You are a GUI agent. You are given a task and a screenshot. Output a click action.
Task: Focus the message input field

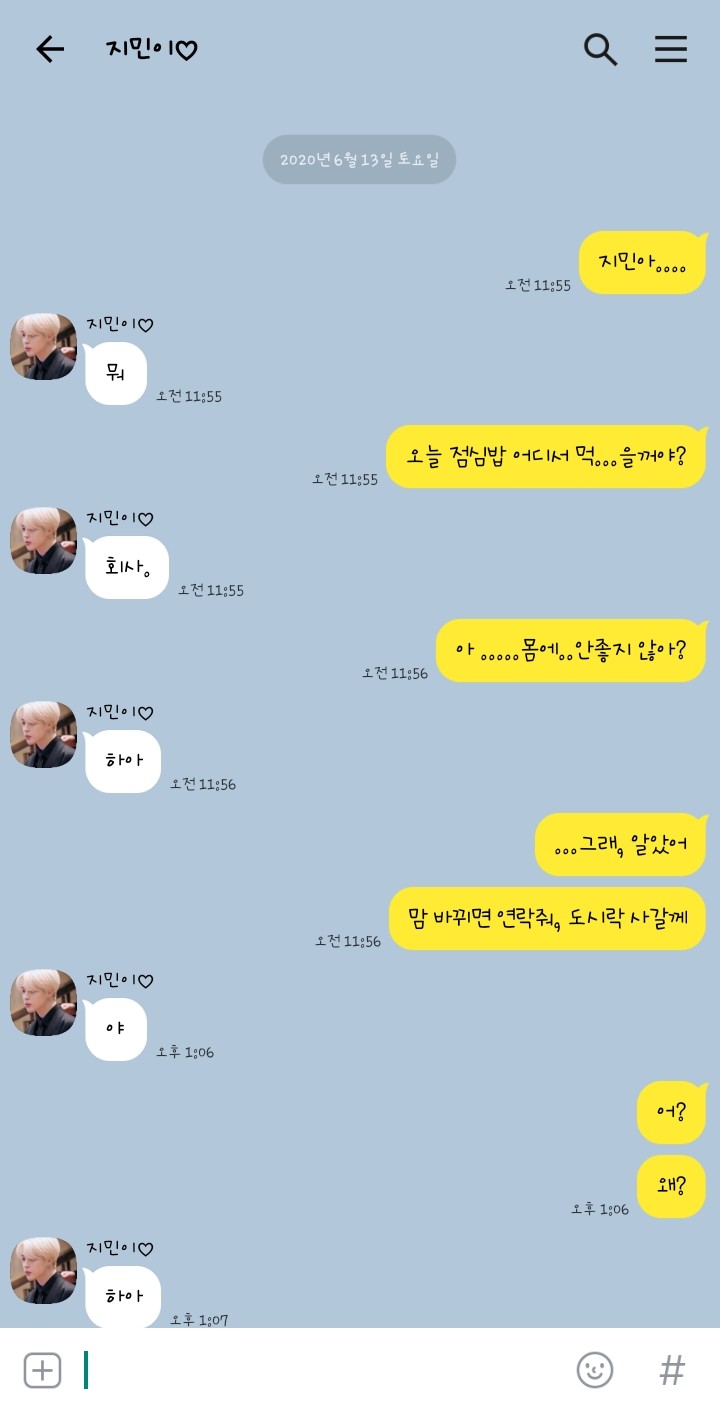pyautogui.click(x=320, y=1370)
